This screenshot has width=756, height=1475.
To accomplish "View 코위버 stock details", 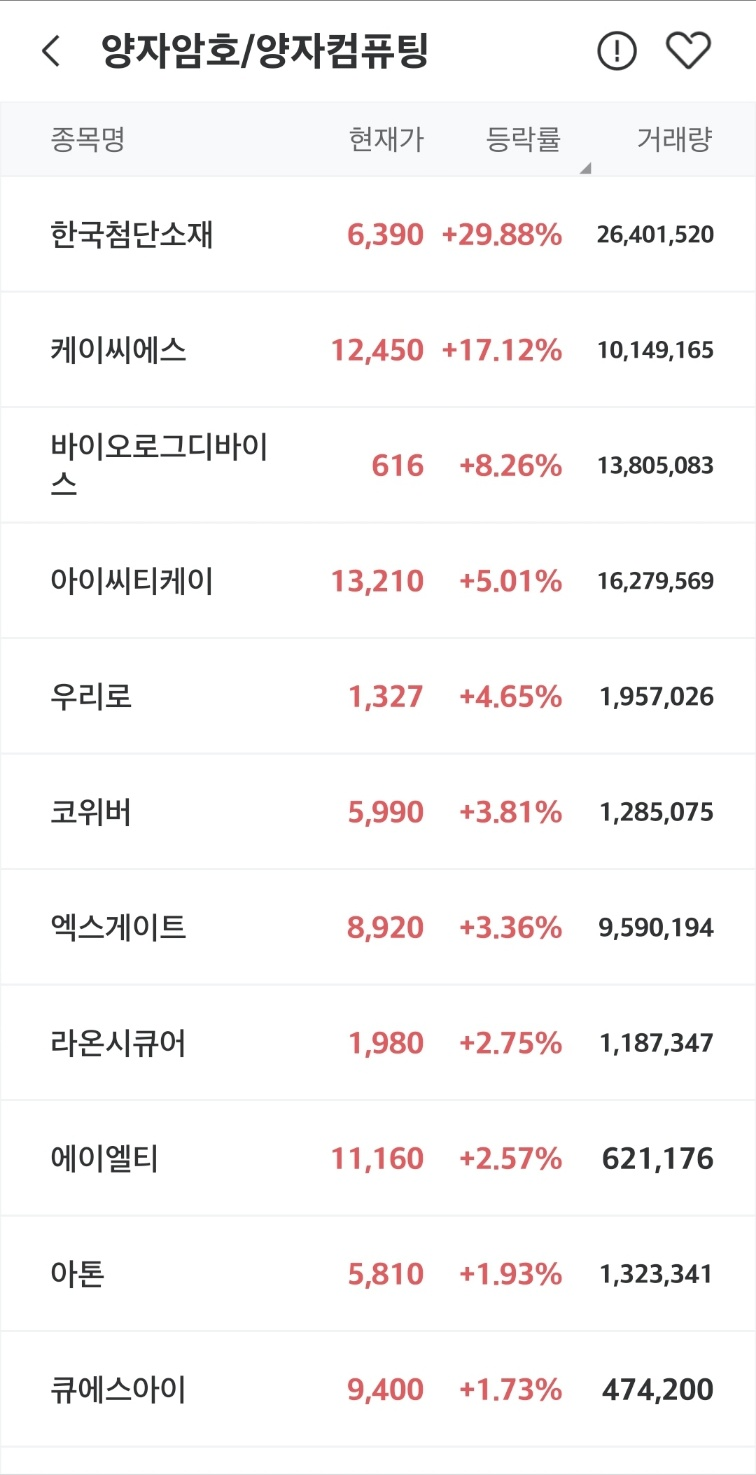I will (x=378, y=812).
